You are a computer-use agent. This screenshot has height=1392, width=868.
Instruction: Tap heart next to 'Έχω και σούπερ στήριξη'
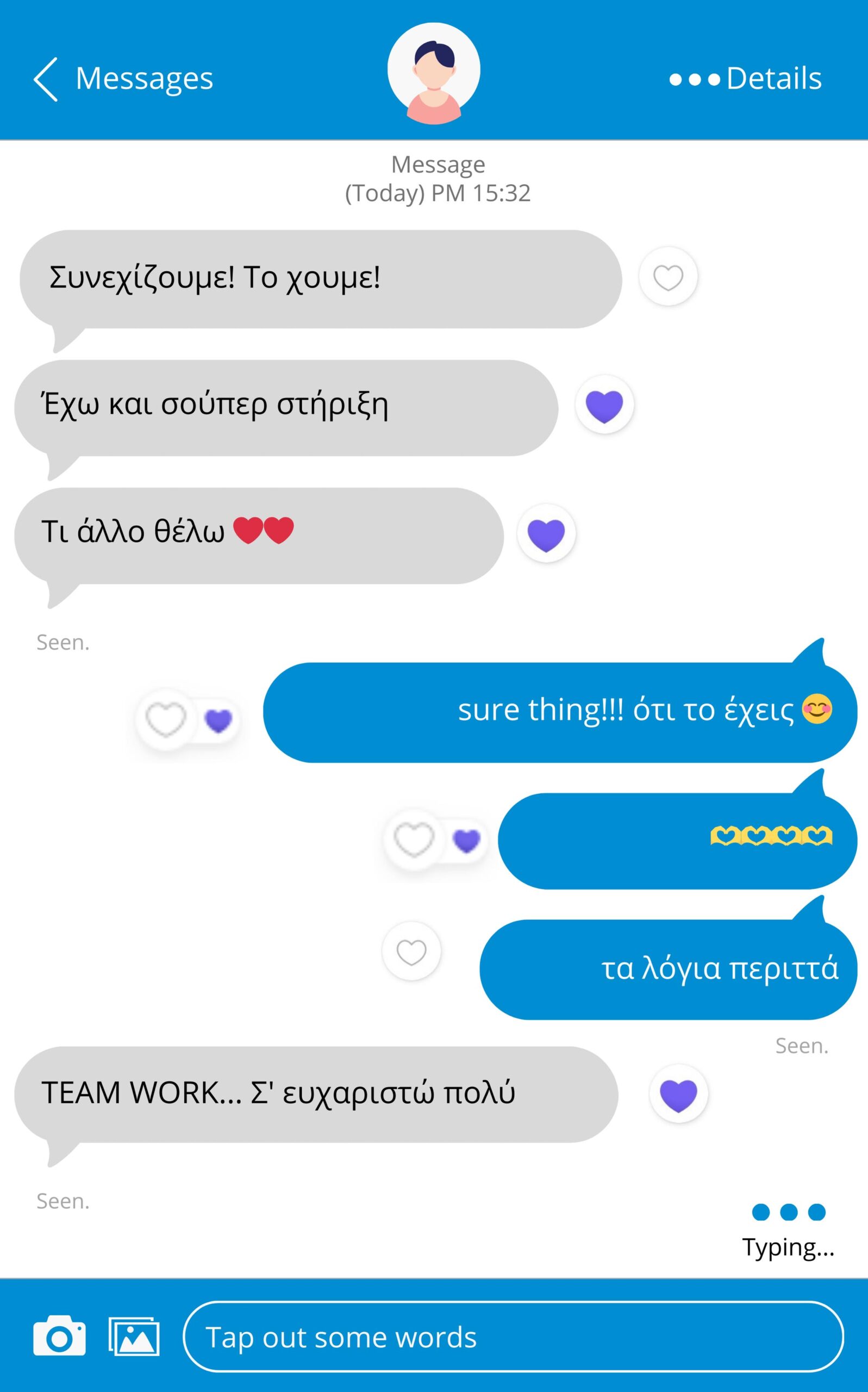click(x=604, y=405)
